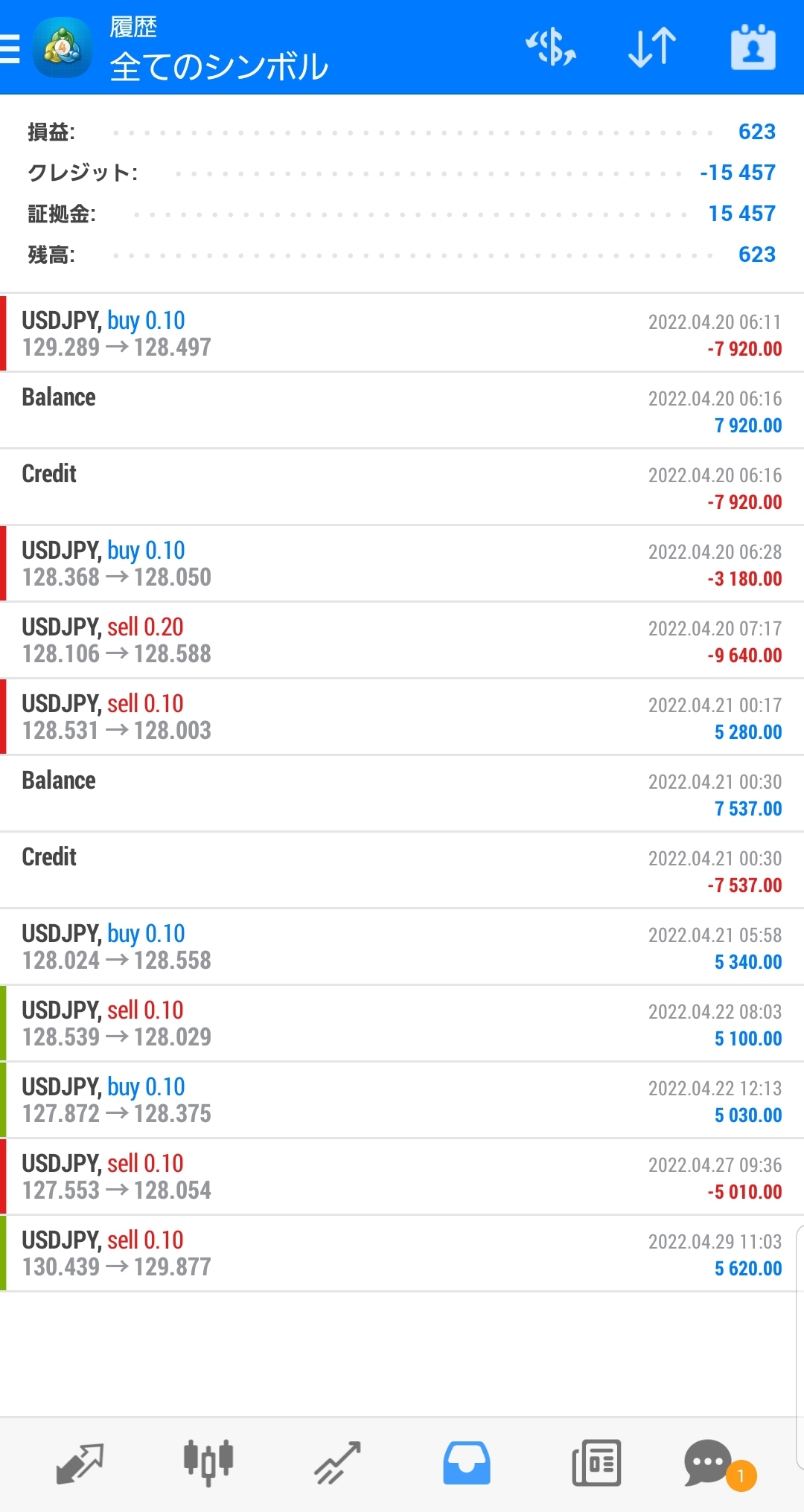Expand the USDJPY buy trade at 12:13

(x=402, y=1100)
